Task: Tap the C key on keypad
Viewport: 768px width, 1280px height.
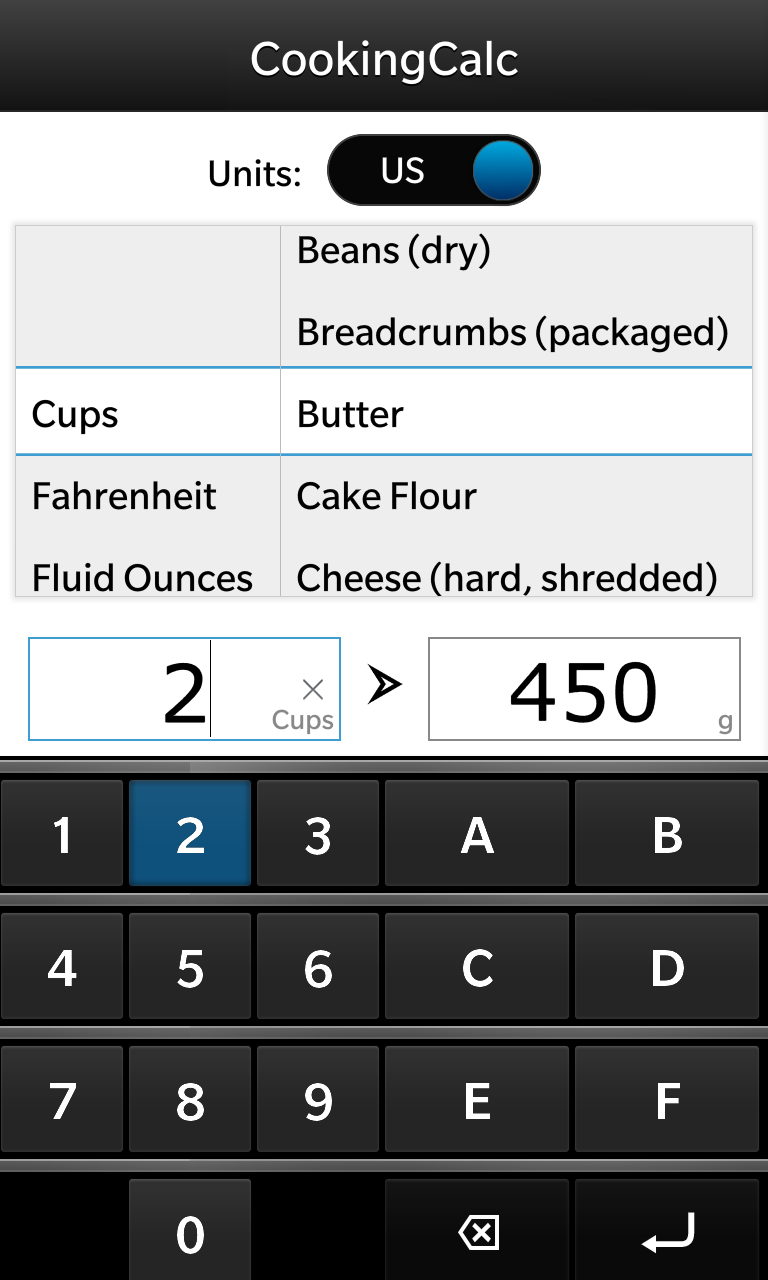Action: [477, 967]
